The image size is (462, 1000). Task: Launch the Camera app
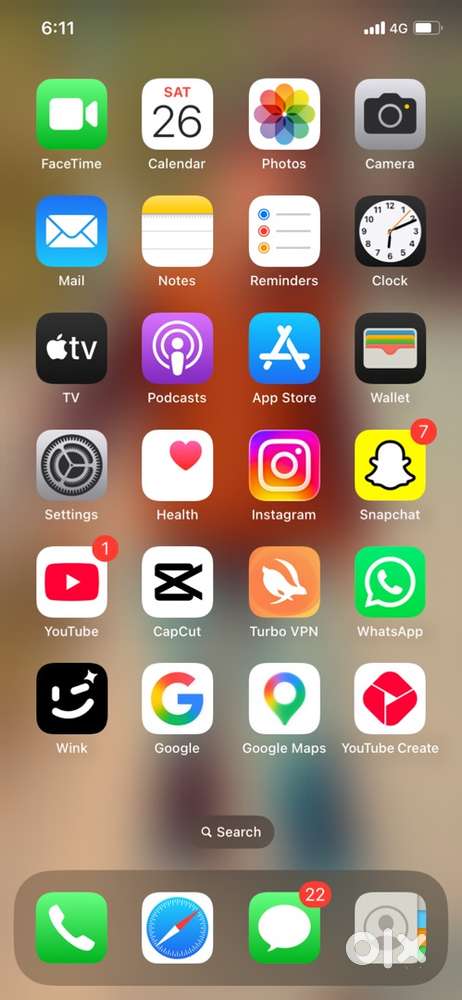tap(390, 114)
